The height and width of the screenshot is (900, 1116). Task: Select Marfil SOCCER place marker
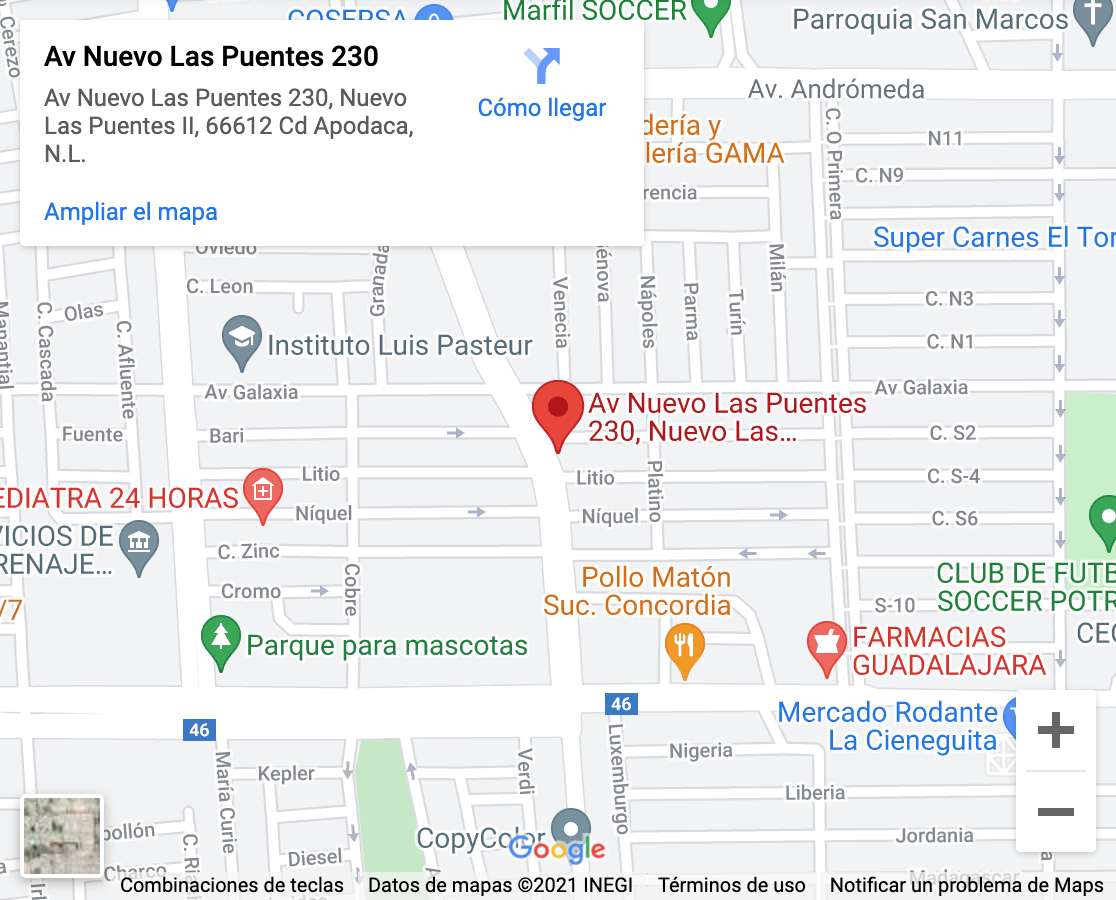tap(709, 14)
